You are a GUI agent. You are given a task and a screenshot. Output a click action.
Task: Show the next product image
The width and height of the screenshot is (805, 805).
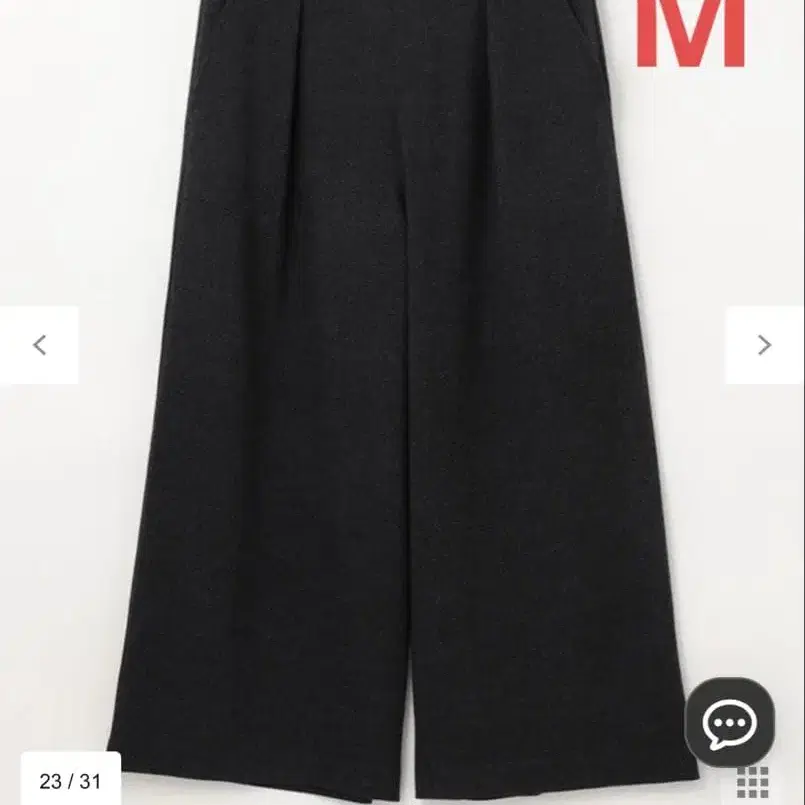tap(764, 345)
